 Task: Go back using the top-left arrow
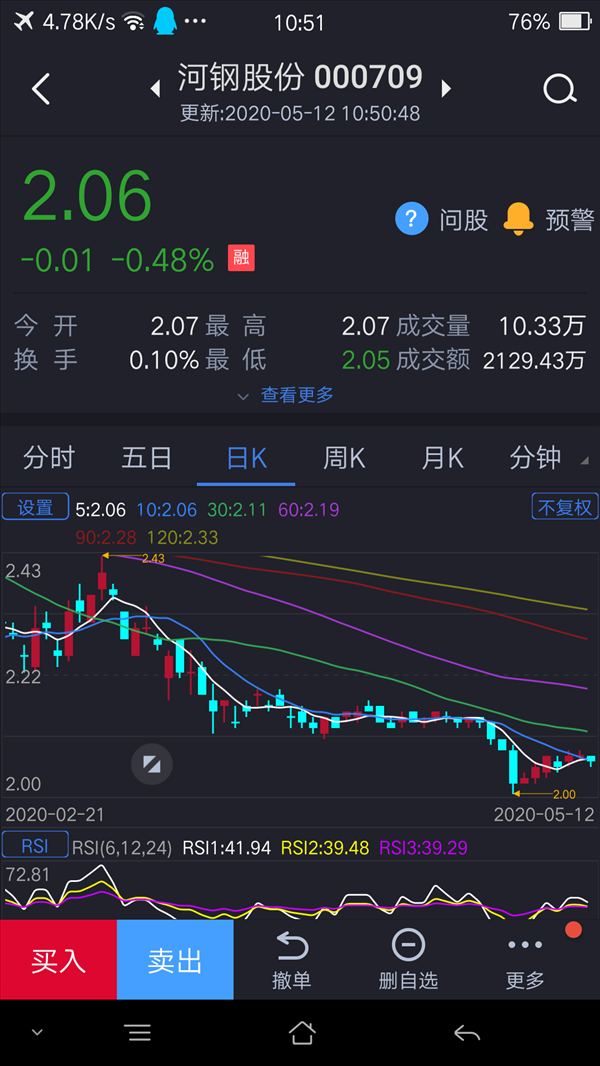pyautogui.click(x=41, y=89)
